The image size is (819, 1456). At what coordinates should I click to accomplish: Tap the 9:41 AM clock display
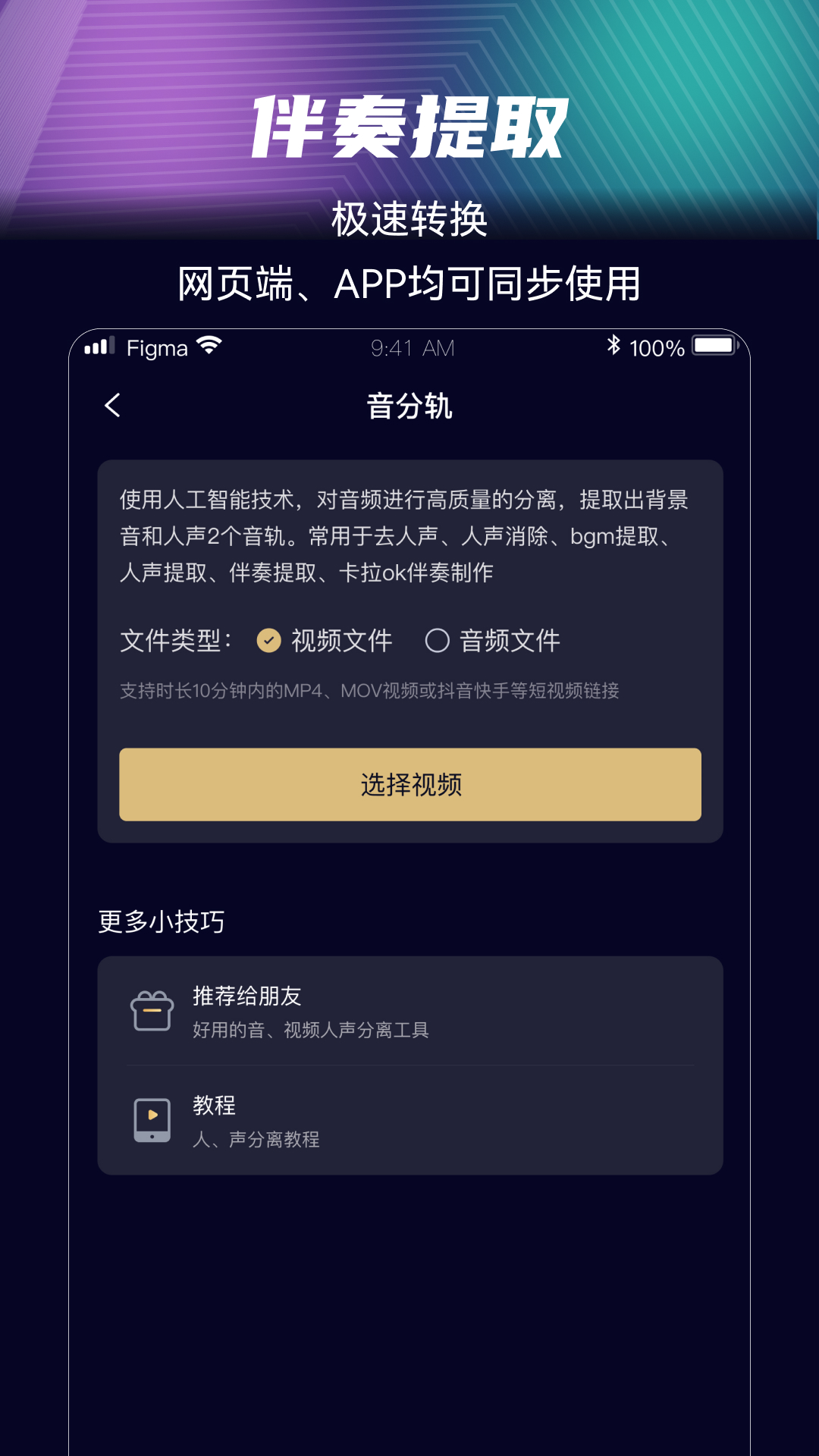pos(410,347)
